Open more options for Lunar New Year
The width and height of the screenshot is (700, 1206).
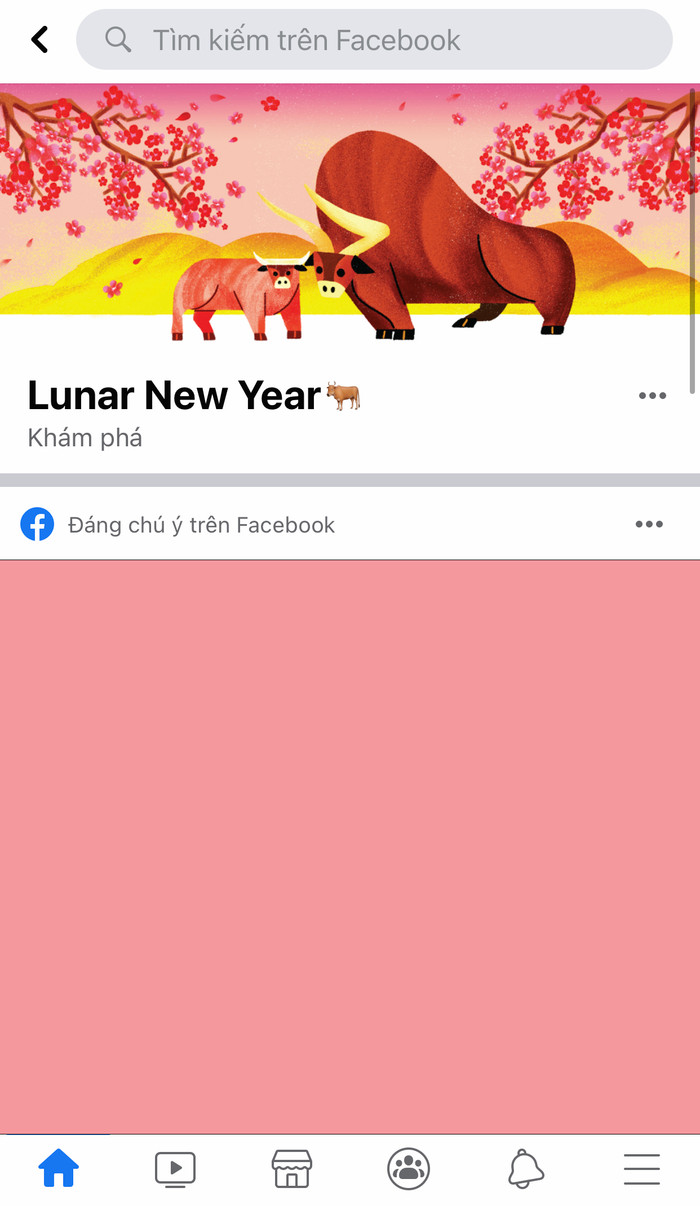coord(652,396)
